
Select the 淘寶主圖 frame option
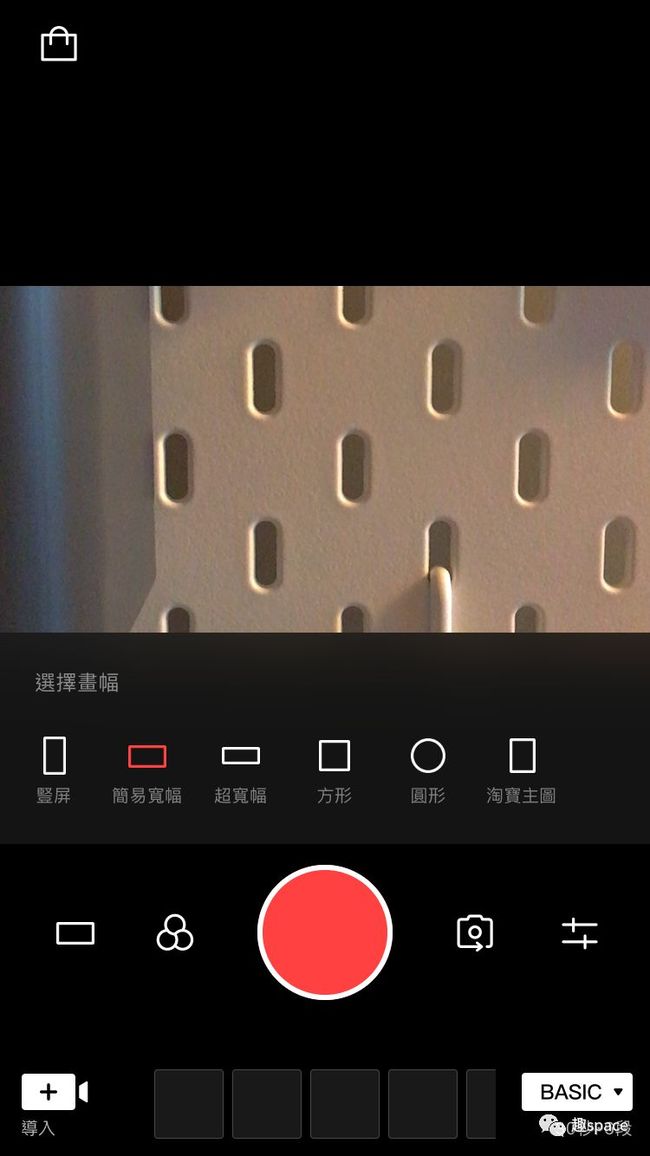click(x=521, y=770)
